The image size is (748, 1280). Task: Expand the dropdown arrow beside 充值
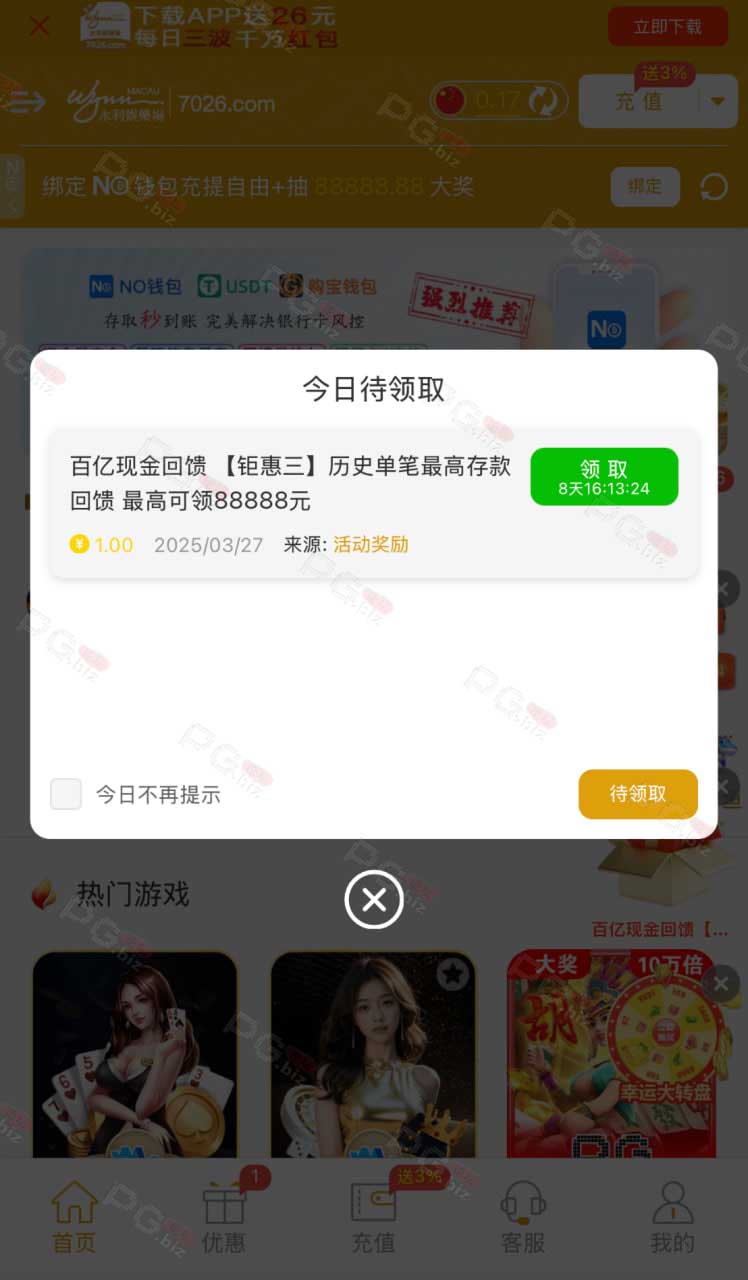pos(718,101)
